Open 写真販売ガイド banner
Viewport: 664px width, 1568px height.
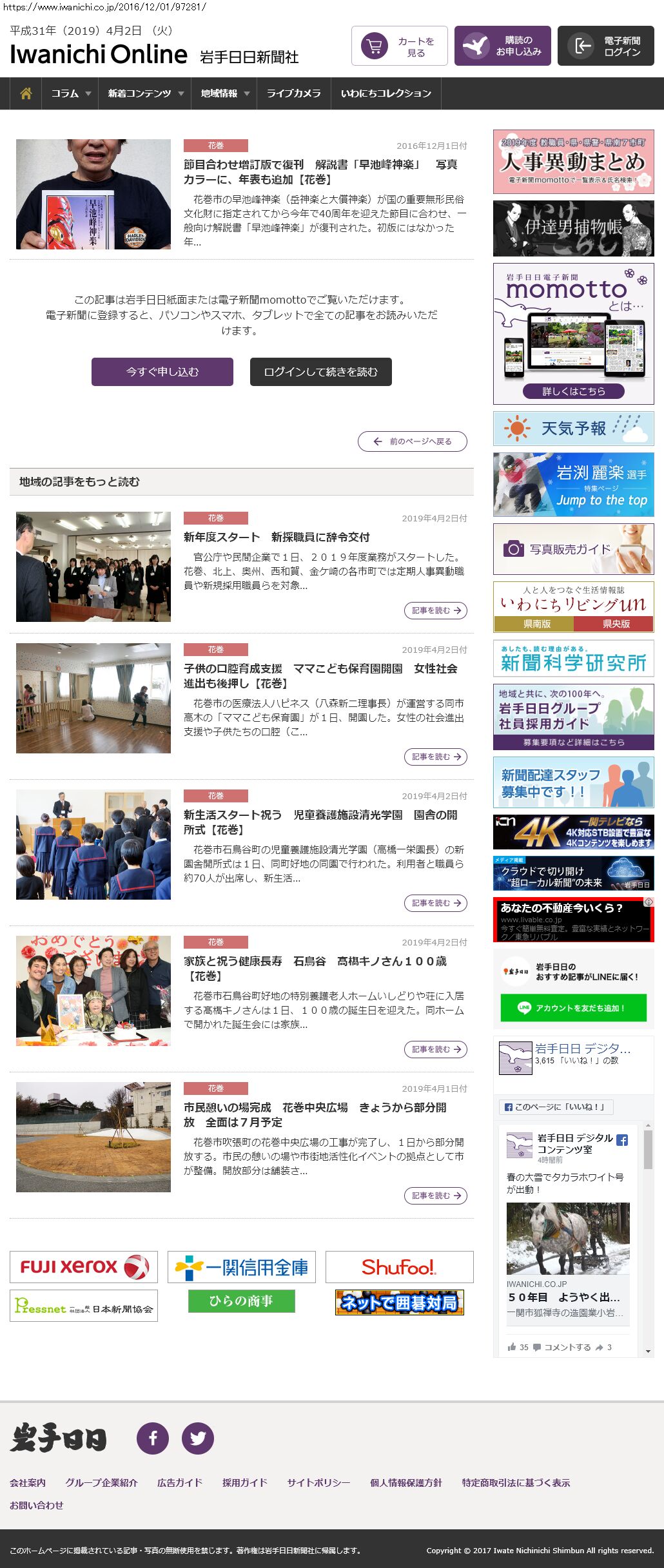click(573, 549)
